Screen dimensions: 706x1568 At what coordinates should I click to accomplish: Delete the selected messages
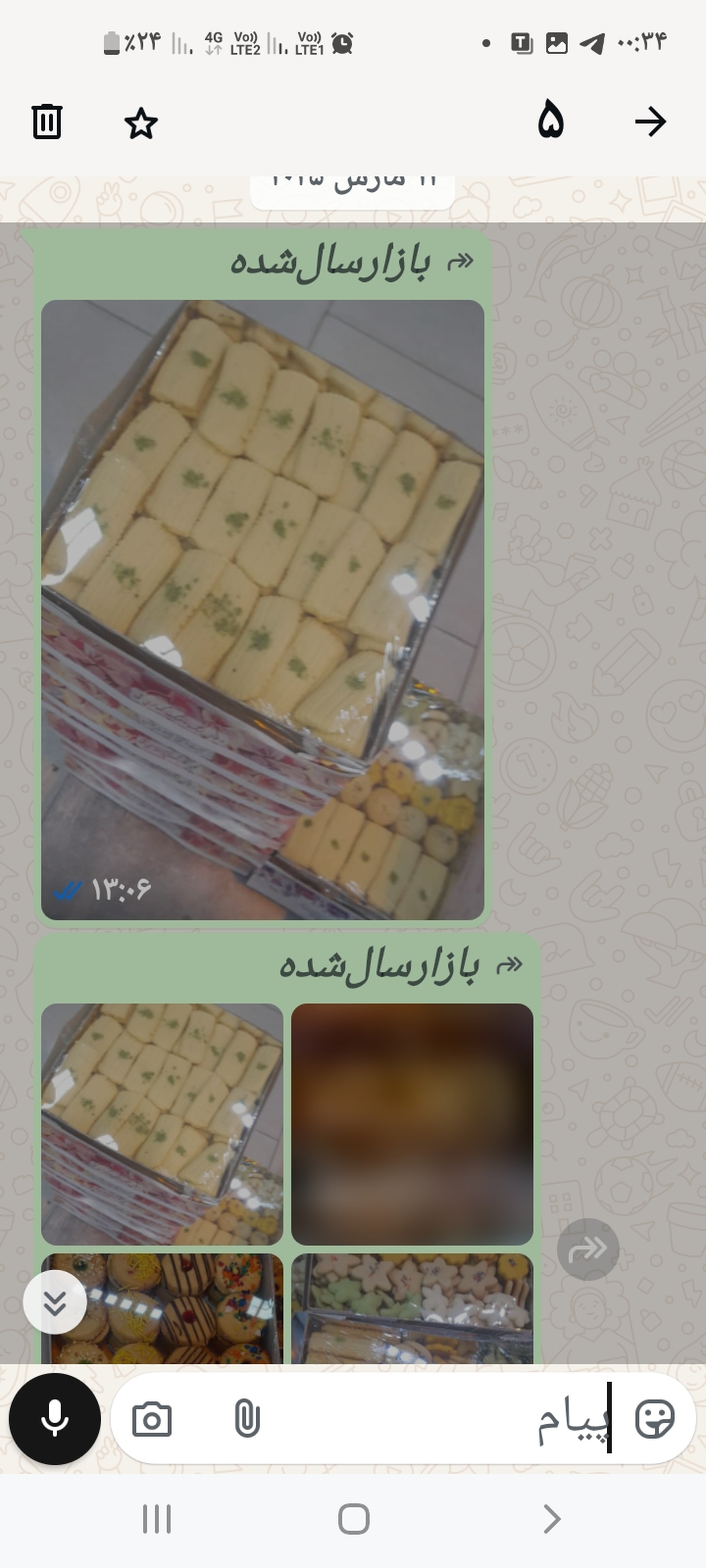click(47, 122)
